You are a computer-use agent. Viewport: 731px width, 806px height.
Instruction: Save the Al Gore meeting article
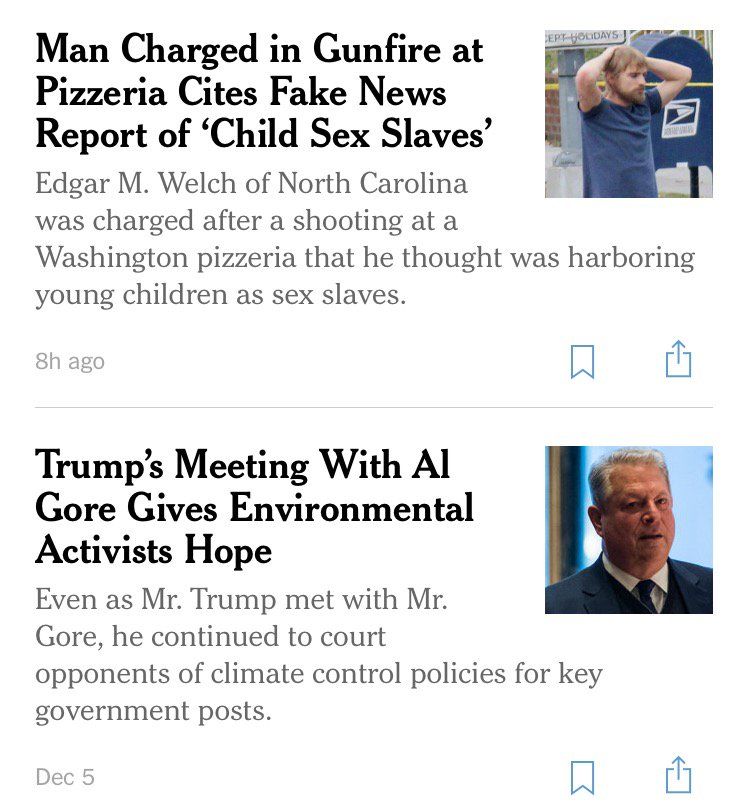pos(582,777)
